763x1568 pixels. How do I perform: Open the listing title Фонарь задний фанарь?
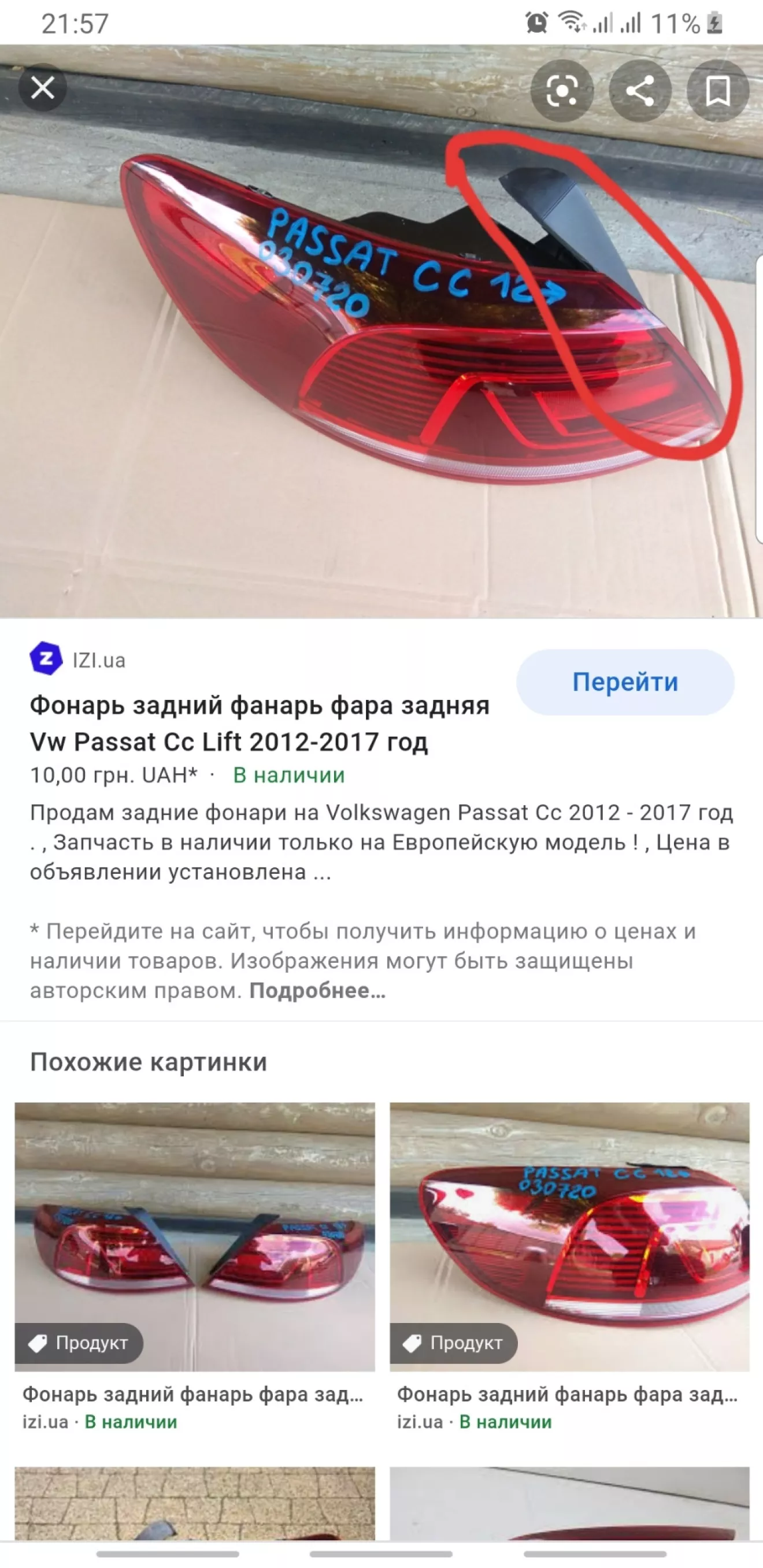(x=260, y=723)
